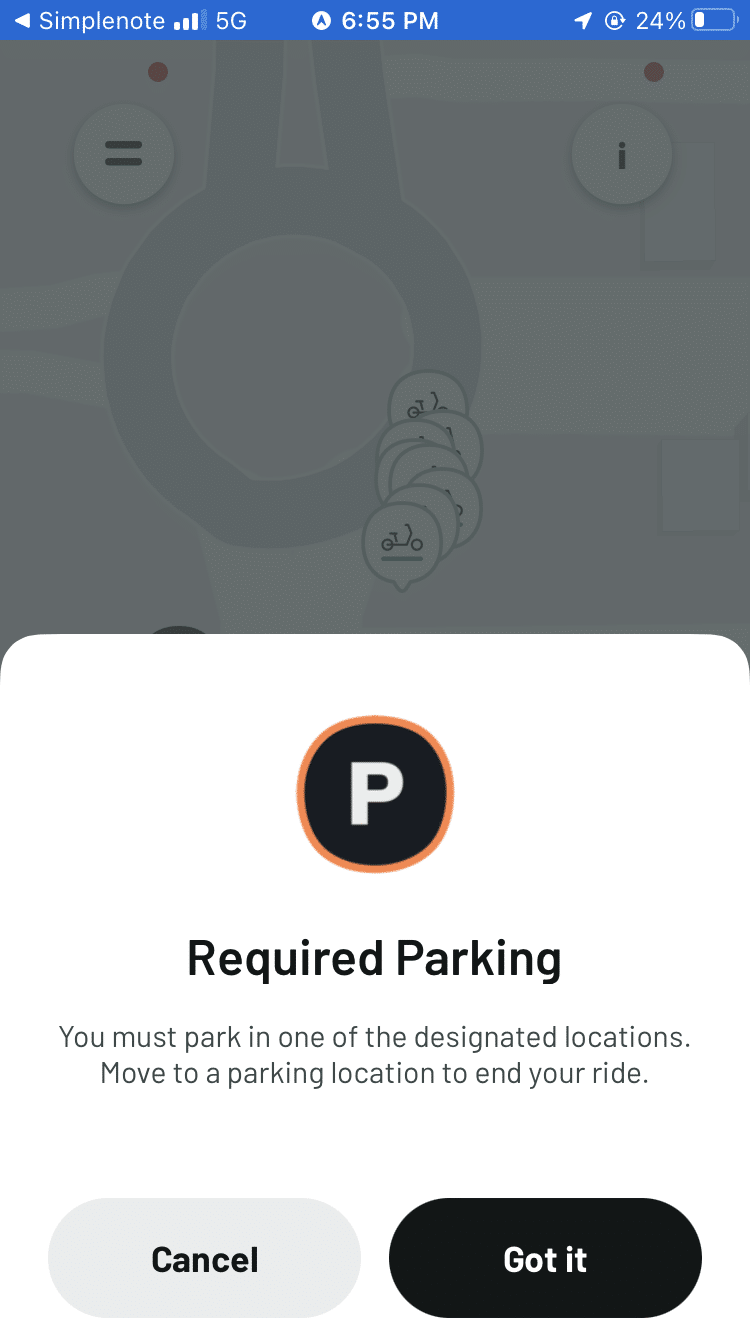Confirm the Required Parking notice with Got it
The image size is (750, 1334).
545,1258
